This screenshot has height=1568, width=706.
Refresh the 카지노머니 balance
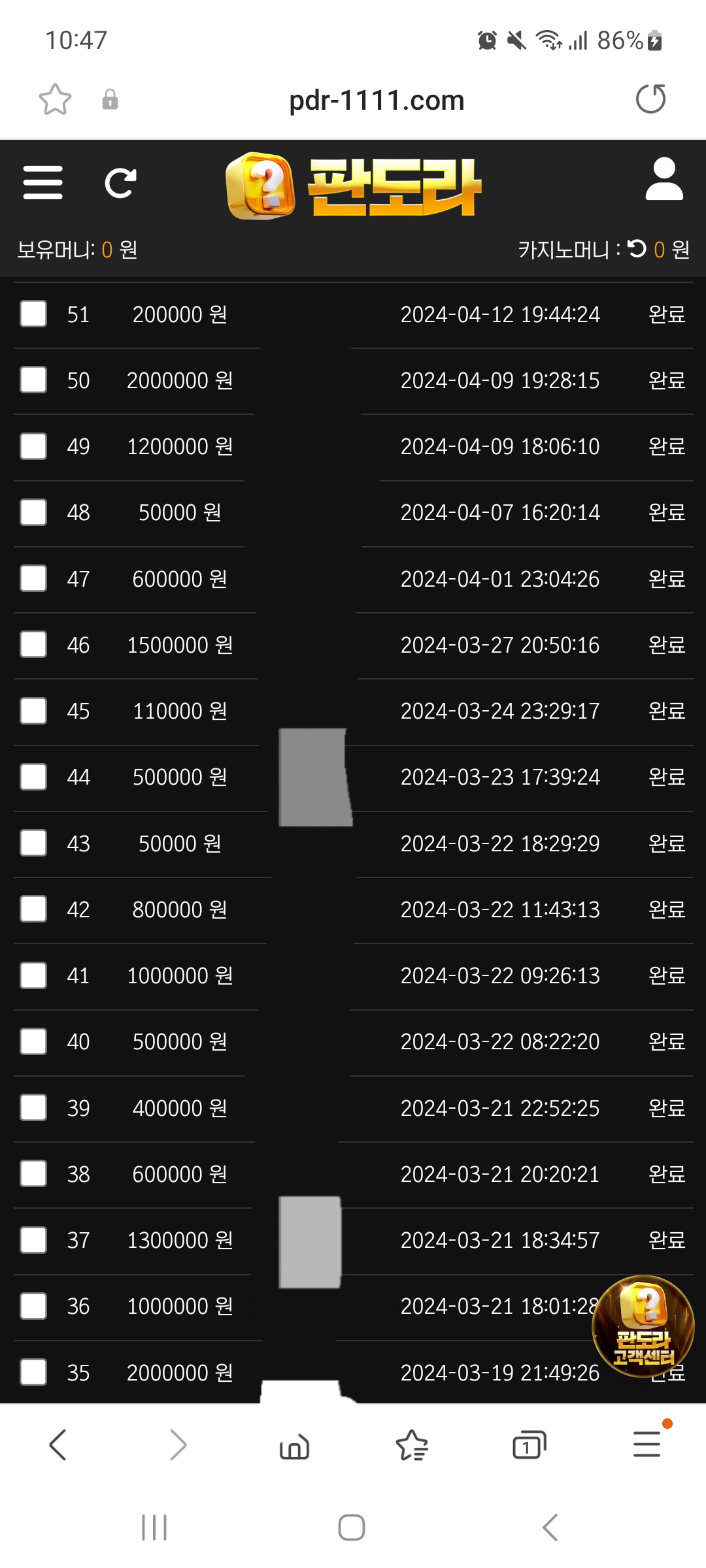(637, 248)
